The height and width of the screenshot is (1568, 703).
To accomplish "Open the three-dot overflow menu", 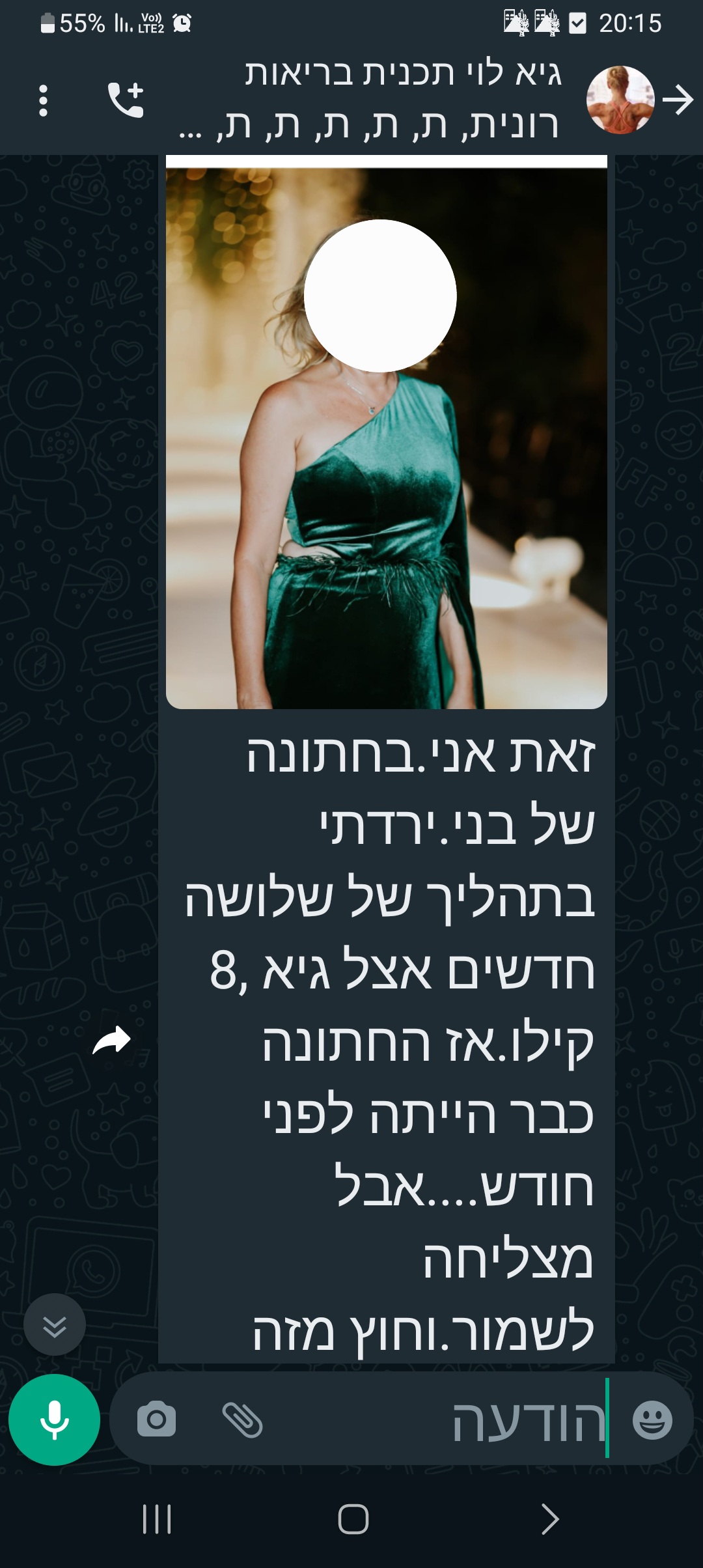I will point(43,101).
